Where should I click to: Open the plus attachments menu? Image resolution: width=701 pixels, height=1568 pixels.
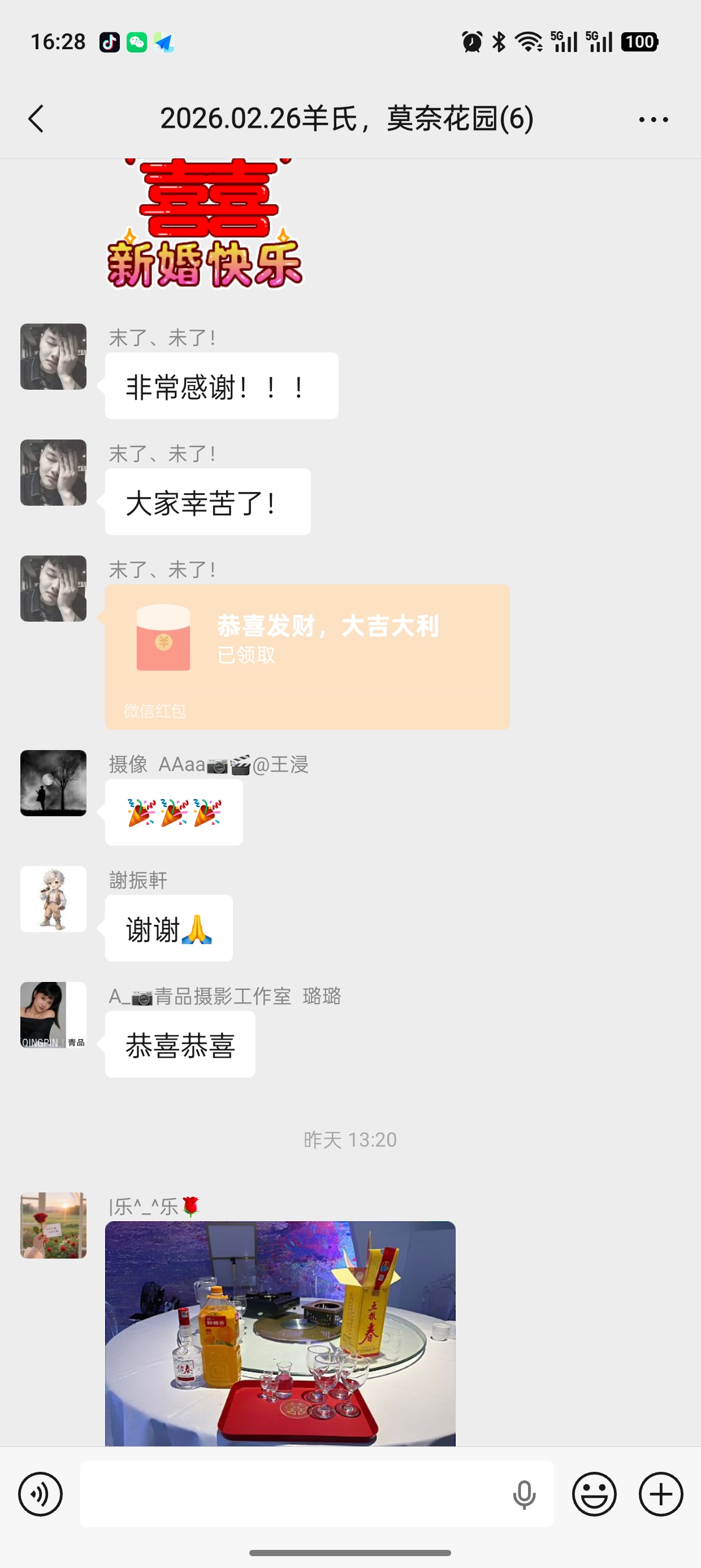tap(660, 1494)
